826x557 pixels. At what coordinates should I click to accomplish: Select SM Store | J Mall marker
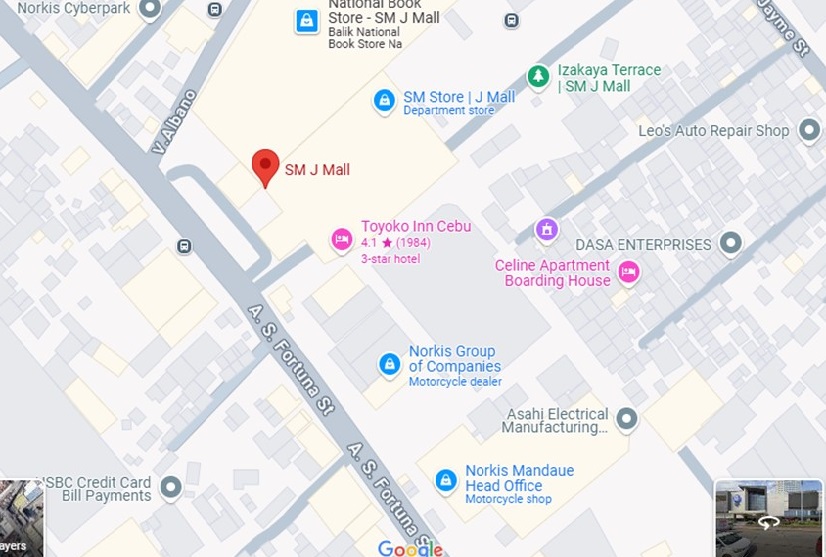(383, 101)
